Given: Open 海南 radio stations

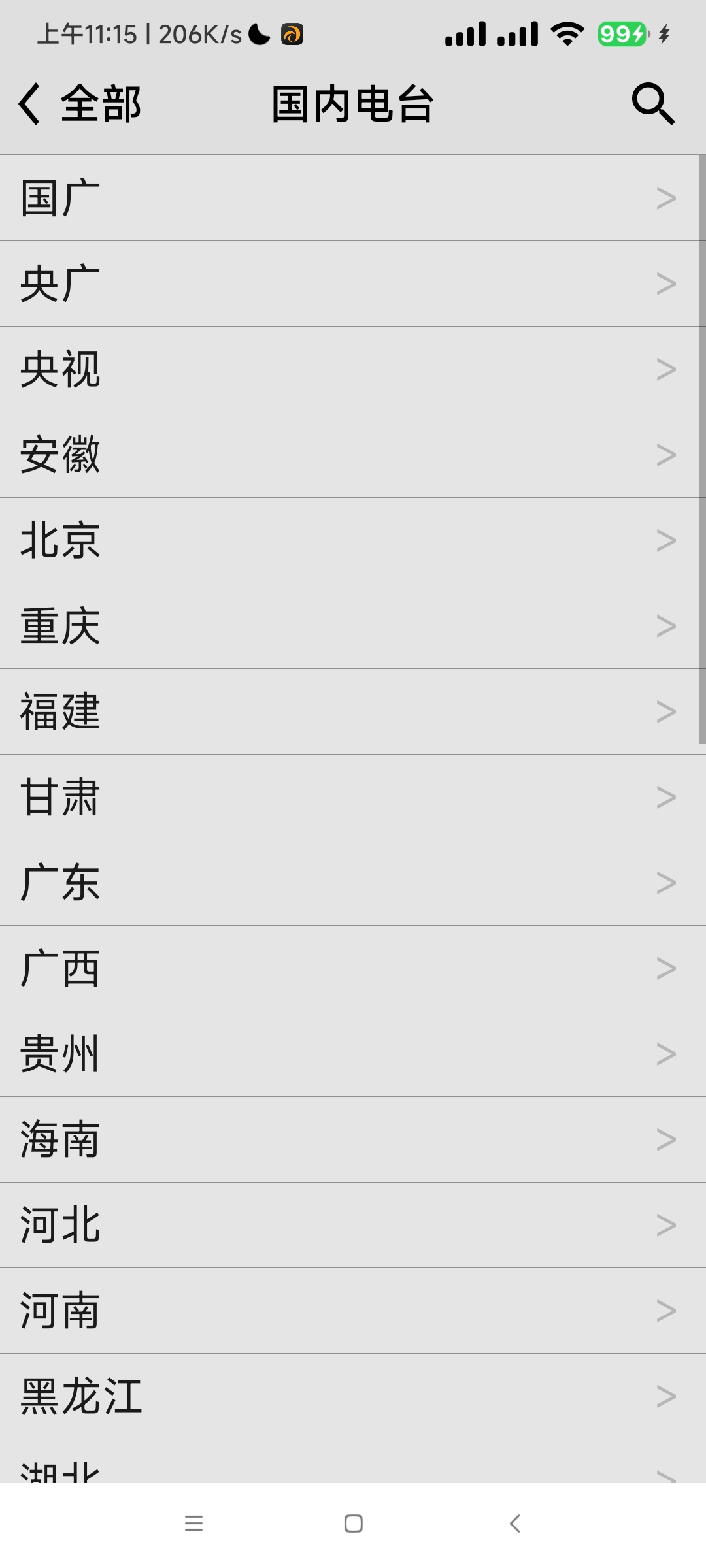Looking at the screenshot, I should [x=353, y=1139].
